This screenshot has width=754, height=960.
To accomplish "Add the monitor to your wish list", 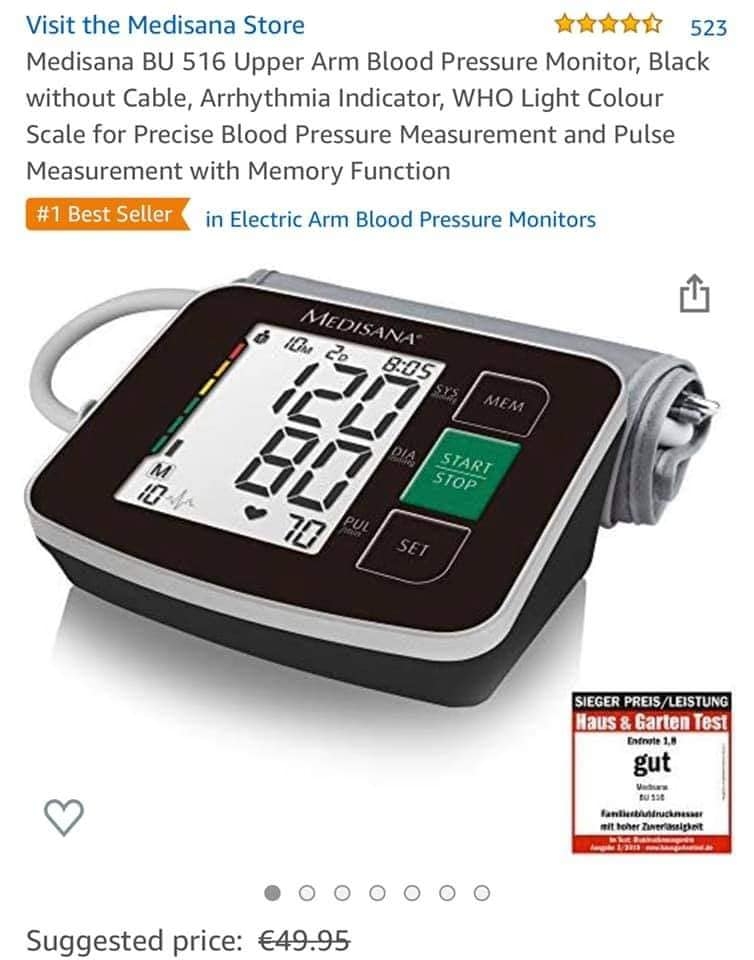I will pyautogui.click(x=65, y=817).
